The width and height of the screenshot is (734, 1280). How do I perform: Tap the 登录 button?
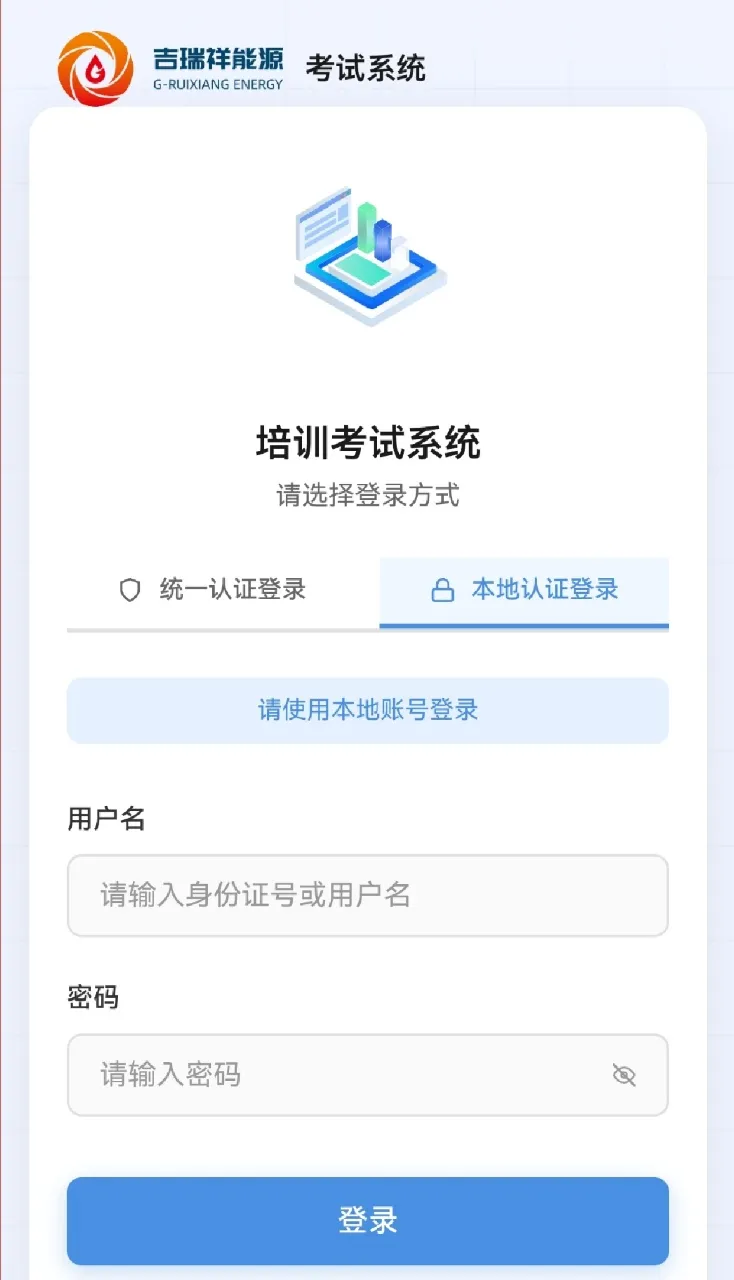[368, 1221]
